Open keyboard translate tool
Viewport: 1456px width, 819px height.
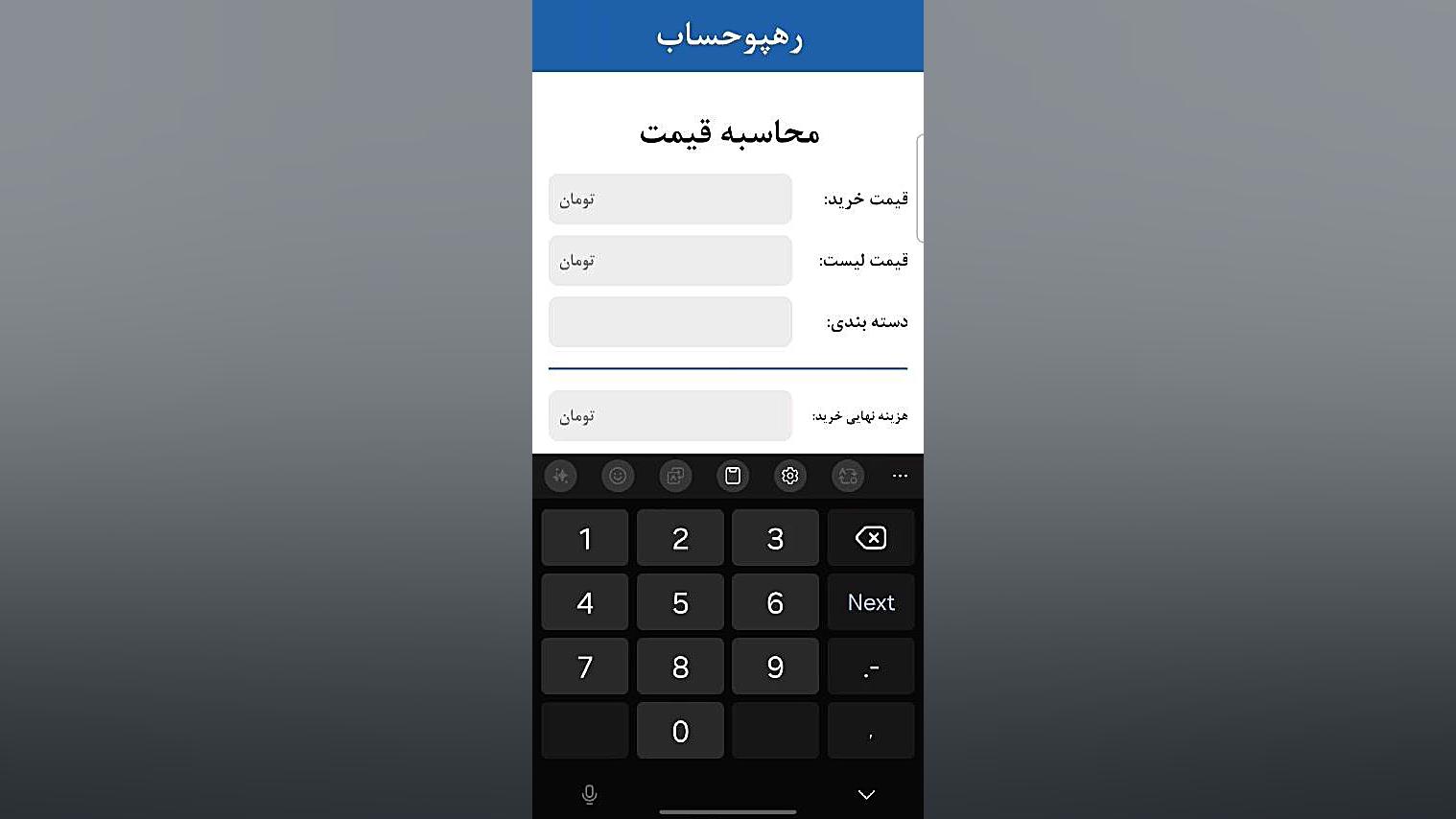[848, 476]
